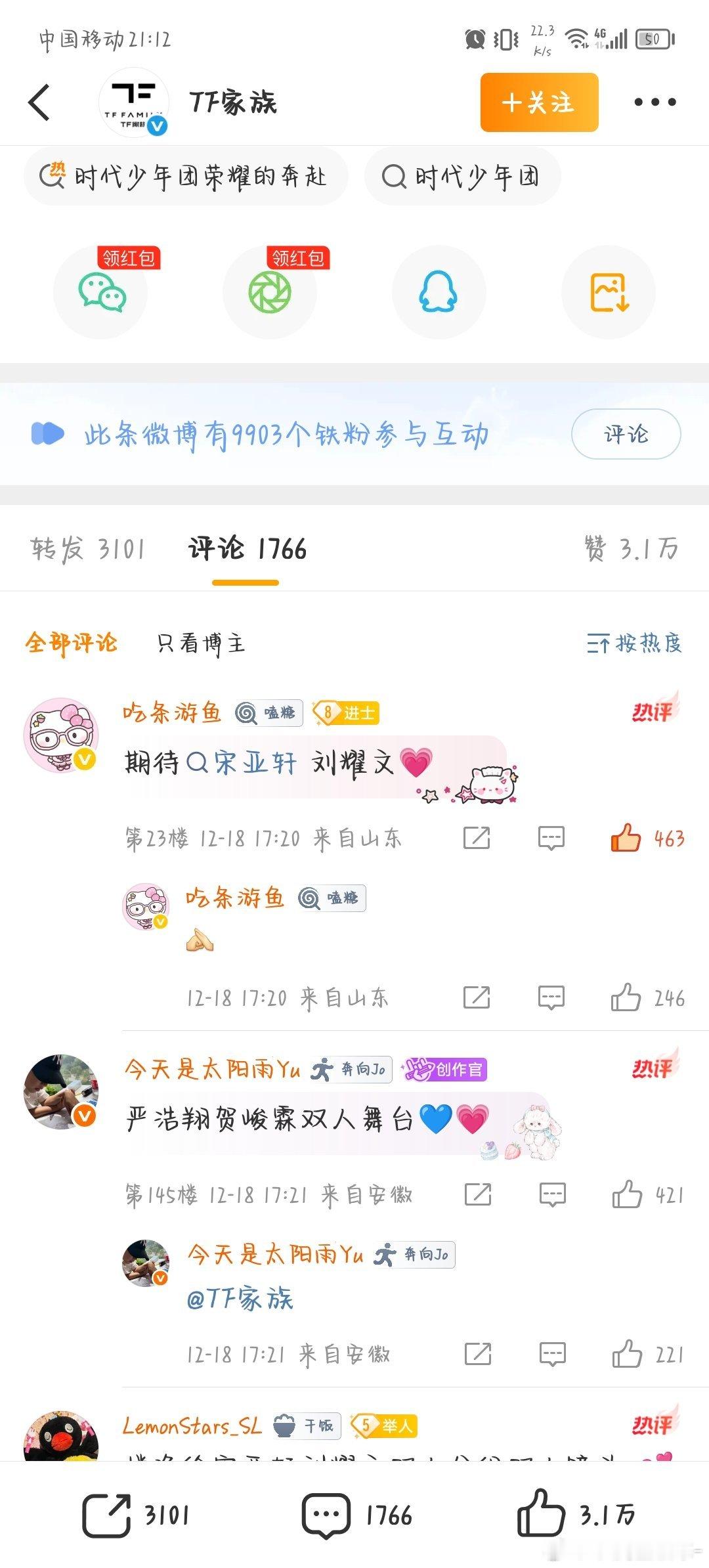Tap the comment bubble icon in bottom bar
The height and width of the screenshot is (1568, 709).
click(330, 1512)
